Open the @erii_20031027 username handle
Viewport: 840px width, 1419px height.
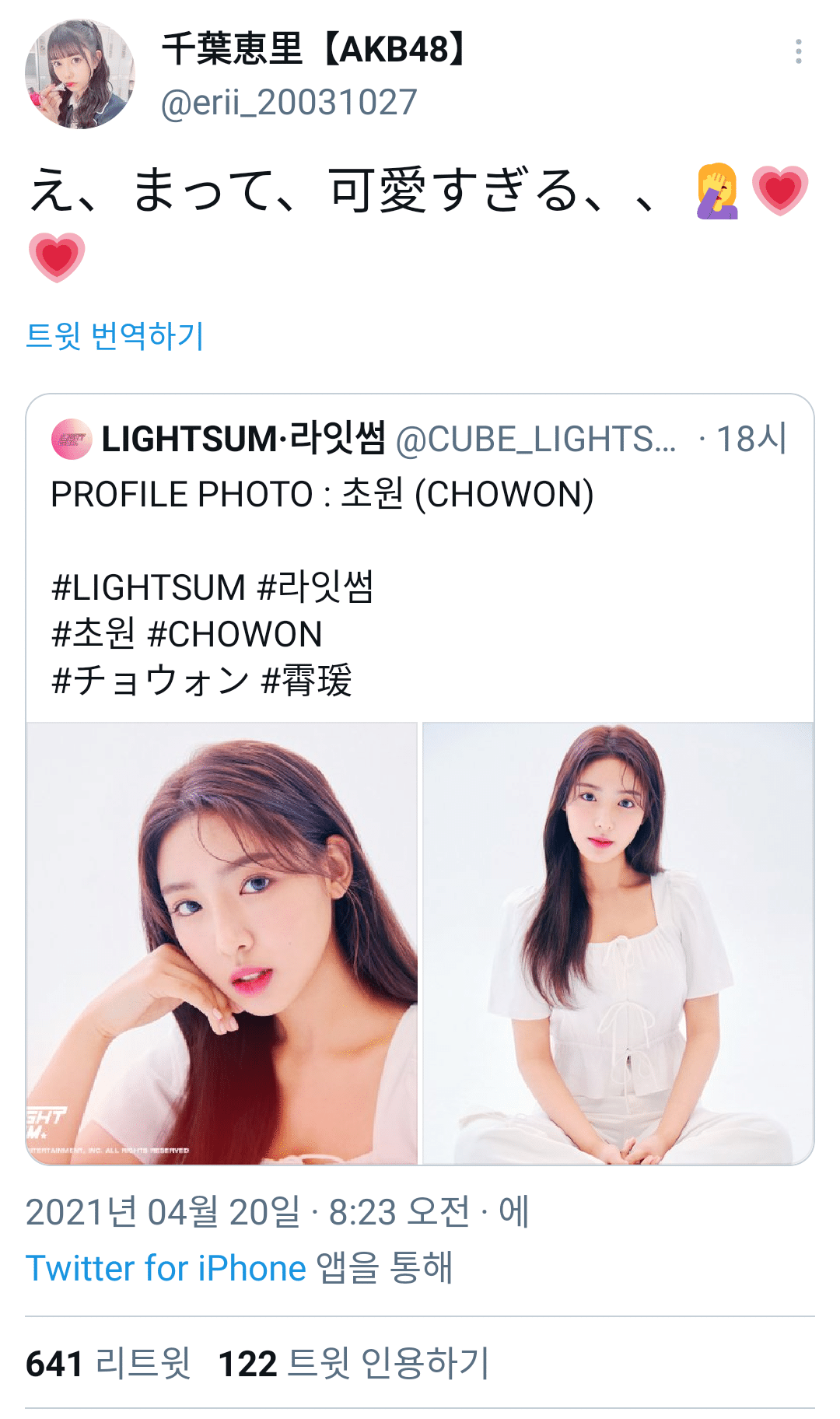coord(289,103)
